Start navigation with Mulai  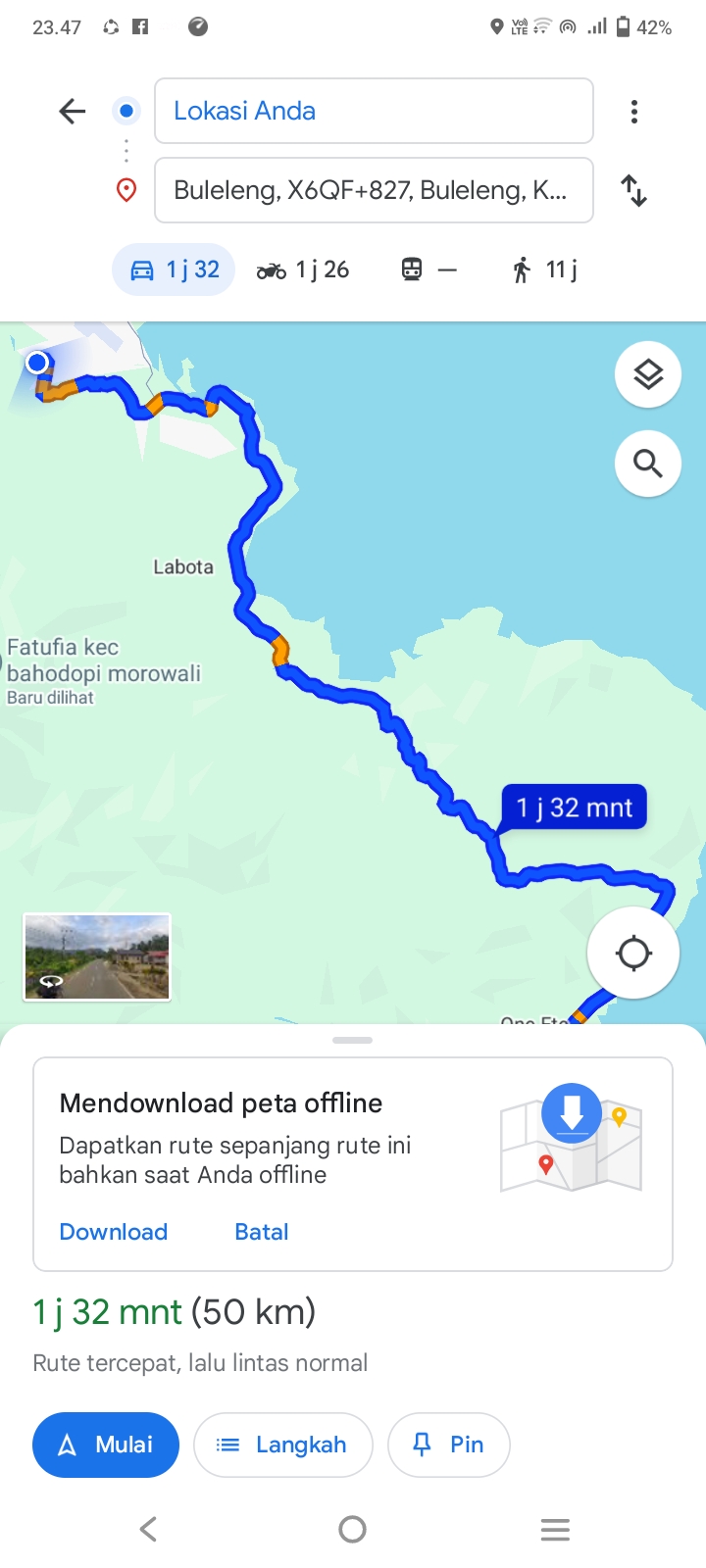(106, 1445)
